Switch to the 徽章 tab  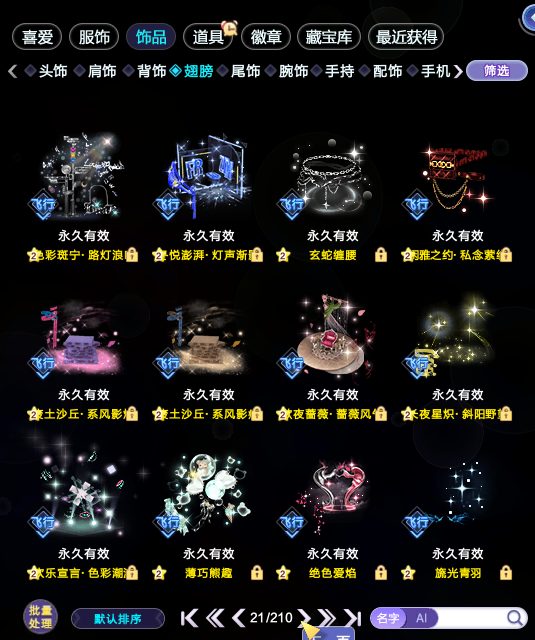pyautogui.click(x=266, y=37)
